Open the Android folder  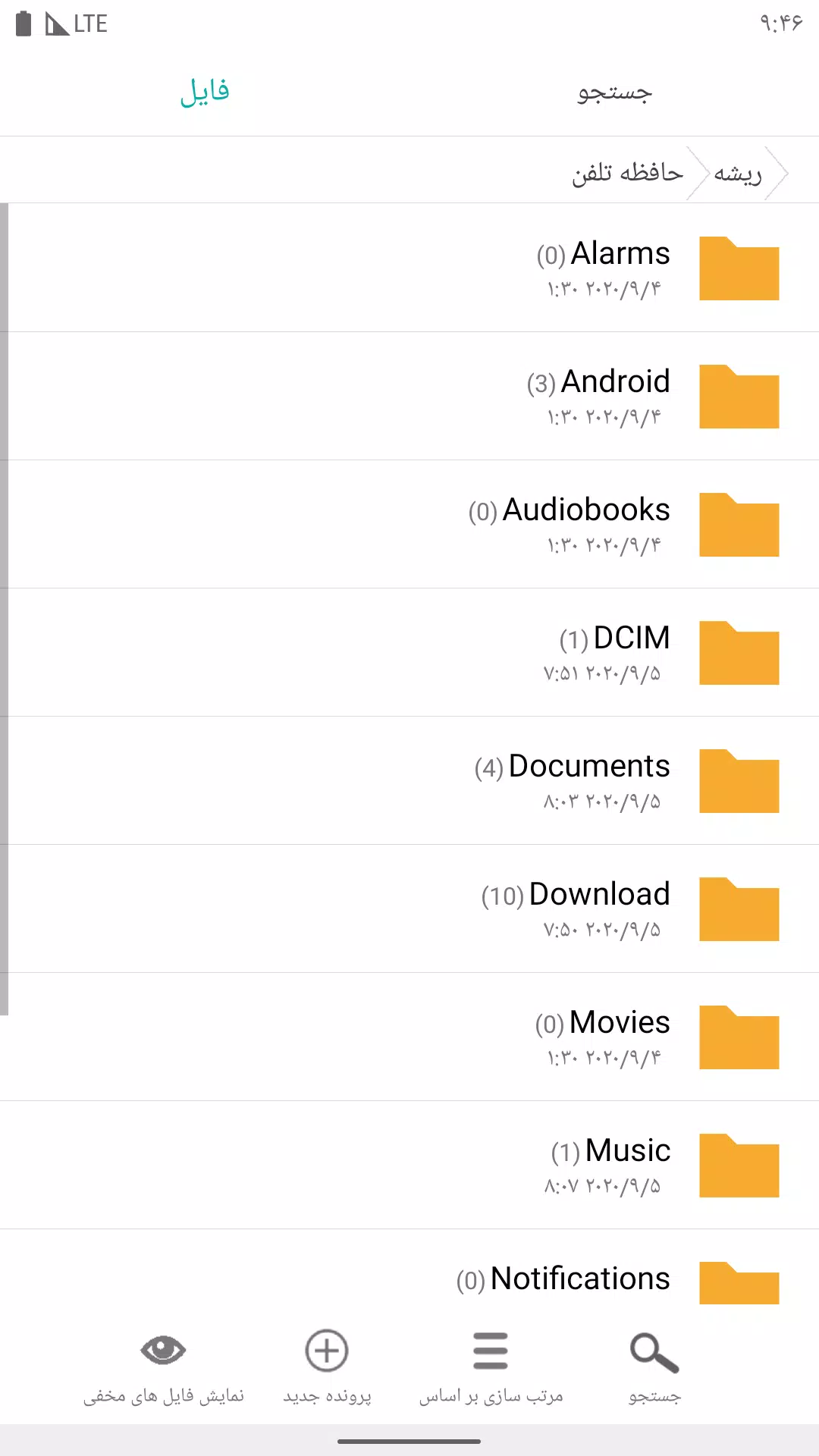tap(409, 396)
